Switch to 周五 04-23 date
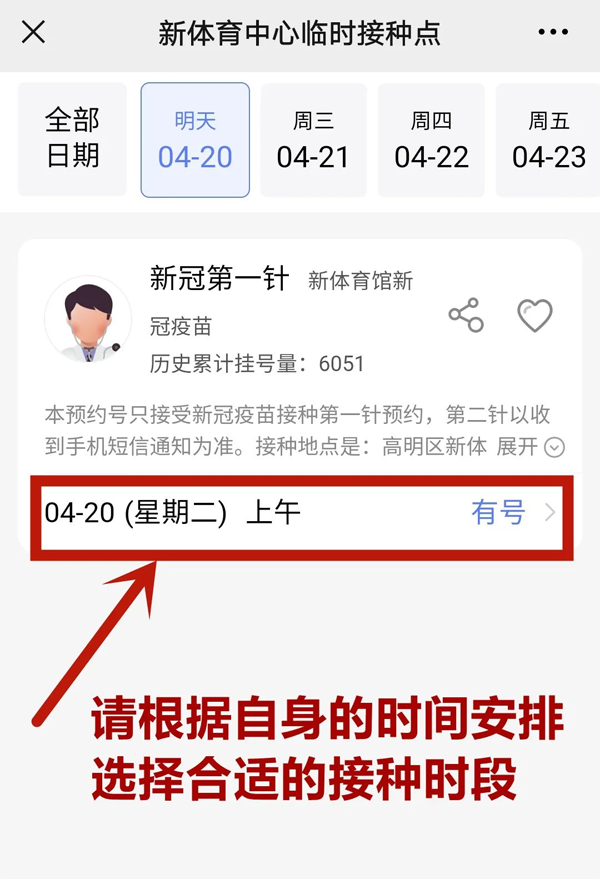The image size is (600, 879). point(548,139)
